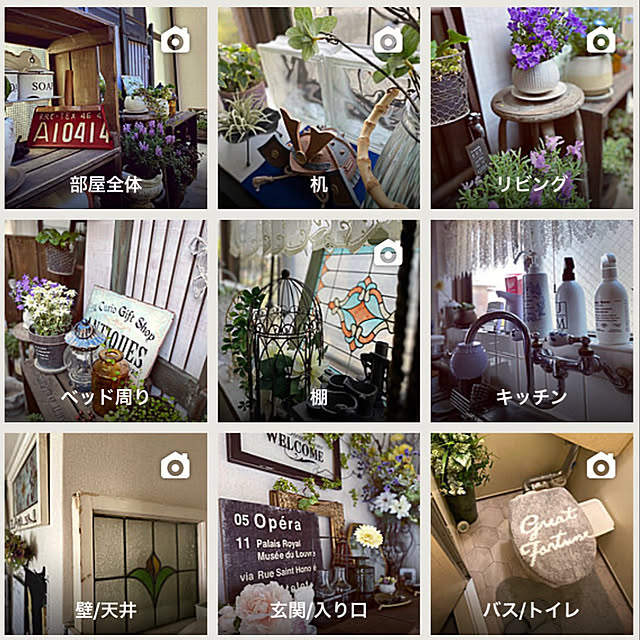640x640 pixels.
Task: View the 棚 category tile
Action: [x=319, y=320]
